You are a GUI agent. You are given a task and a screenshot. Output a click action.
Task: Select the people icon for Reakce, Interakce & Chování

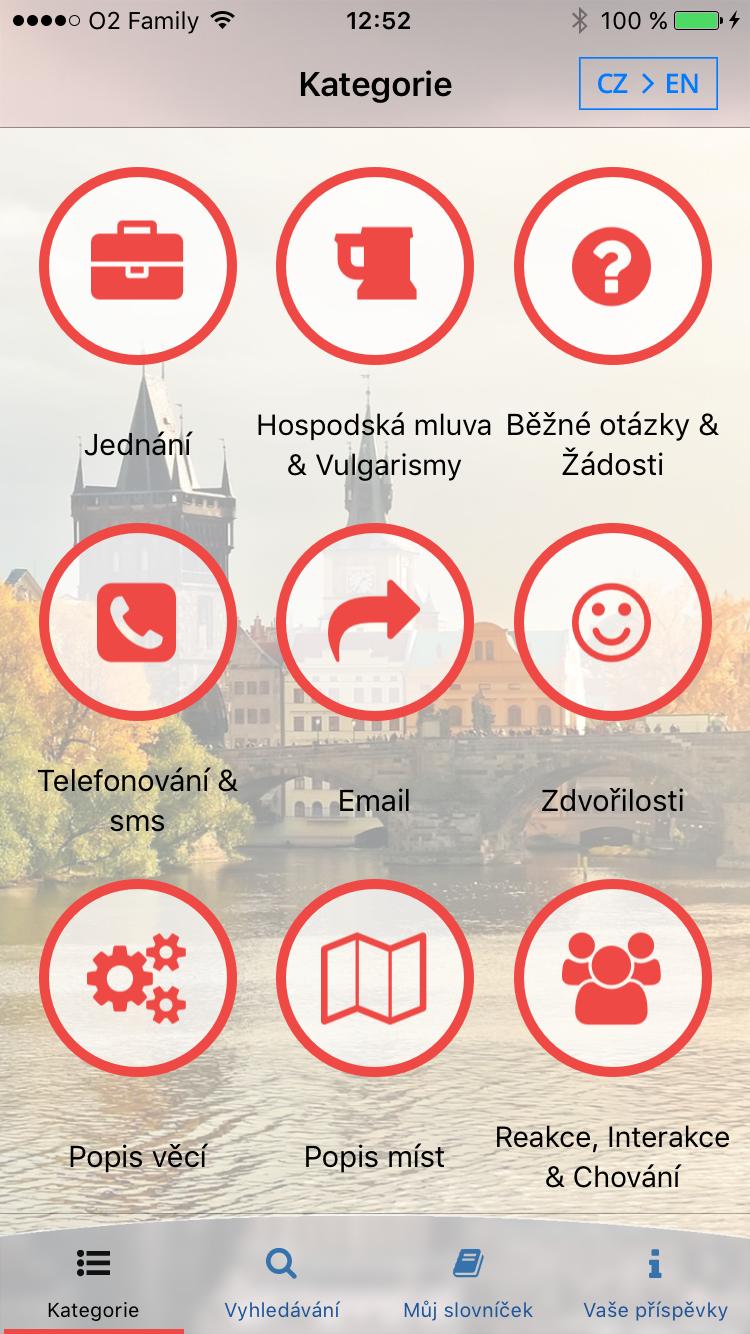click(x=612, y=978)
